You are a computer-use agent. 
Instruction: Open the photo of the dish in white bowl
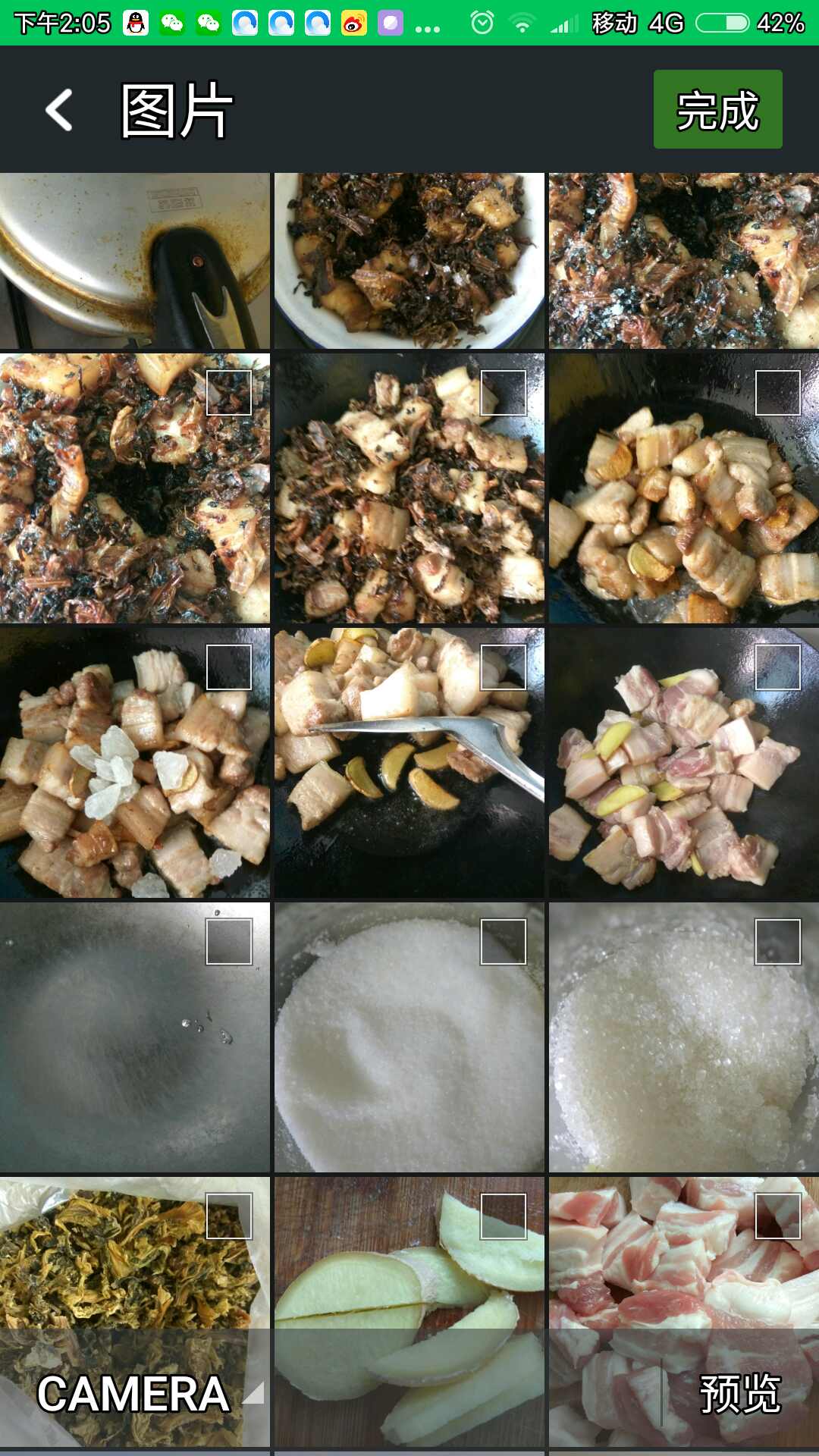pyautogui.click(x=409, y=261)
